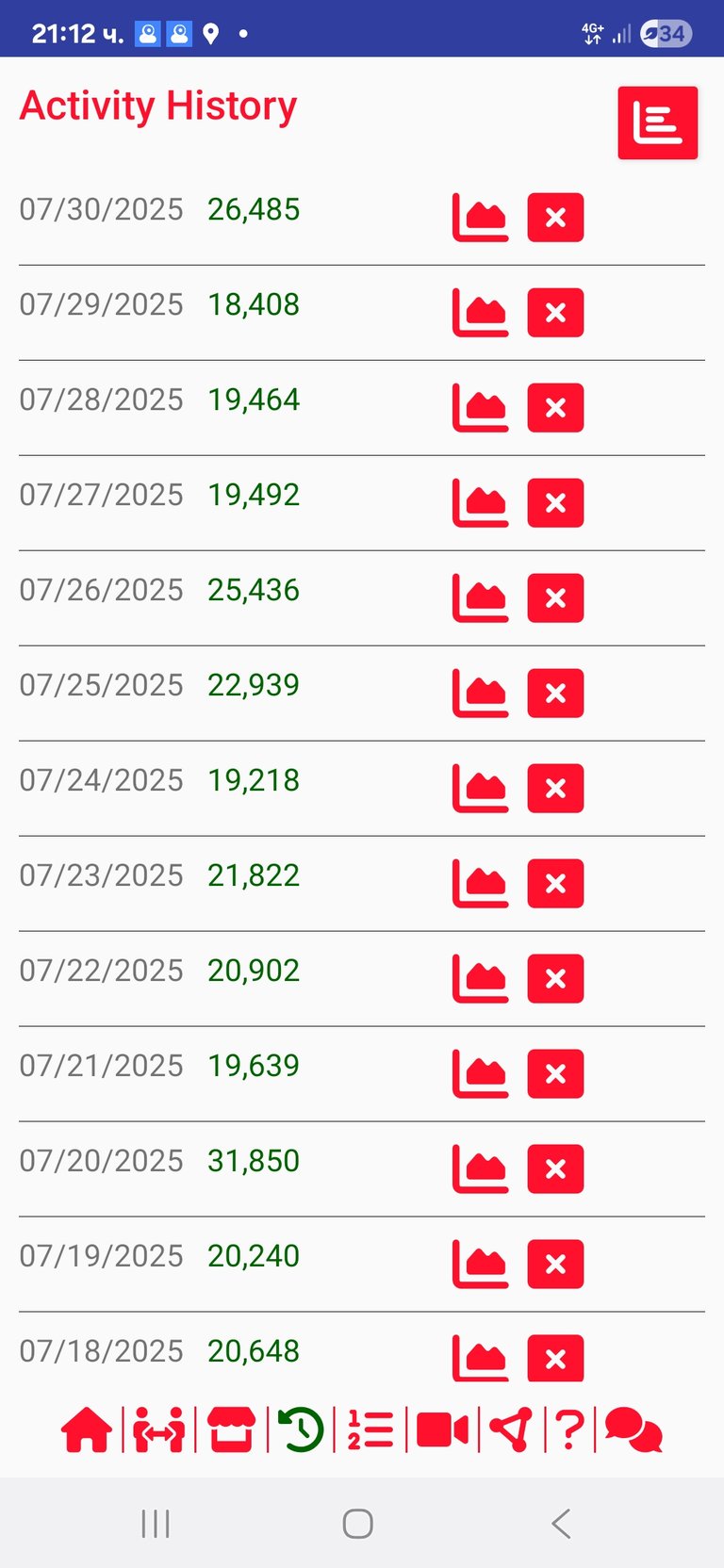
Task: Select the green history clock icon
Action: (301, 1429)
